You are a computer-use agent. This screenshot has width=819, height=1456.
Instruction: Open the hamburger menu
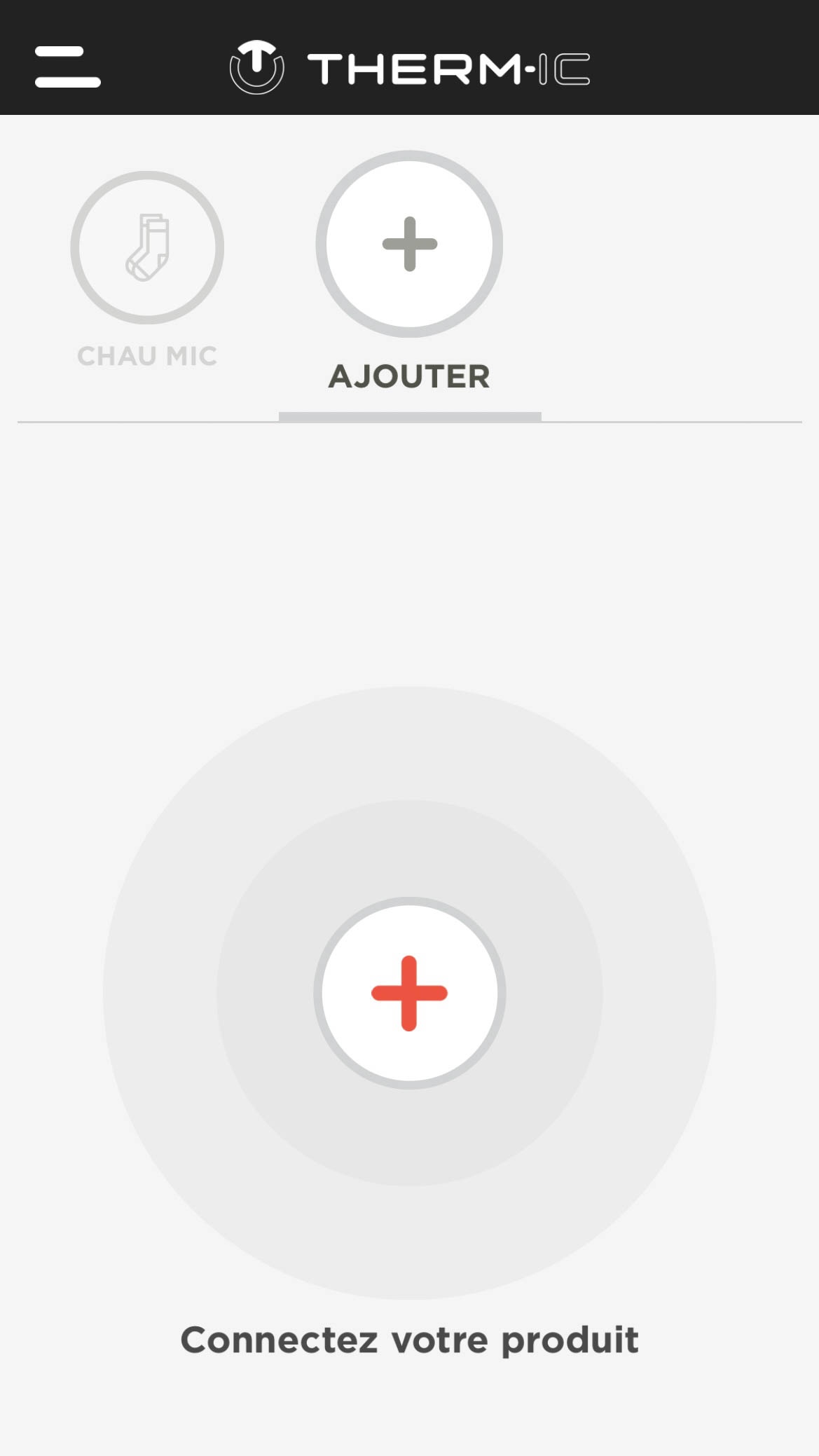(x=68, y=67)
